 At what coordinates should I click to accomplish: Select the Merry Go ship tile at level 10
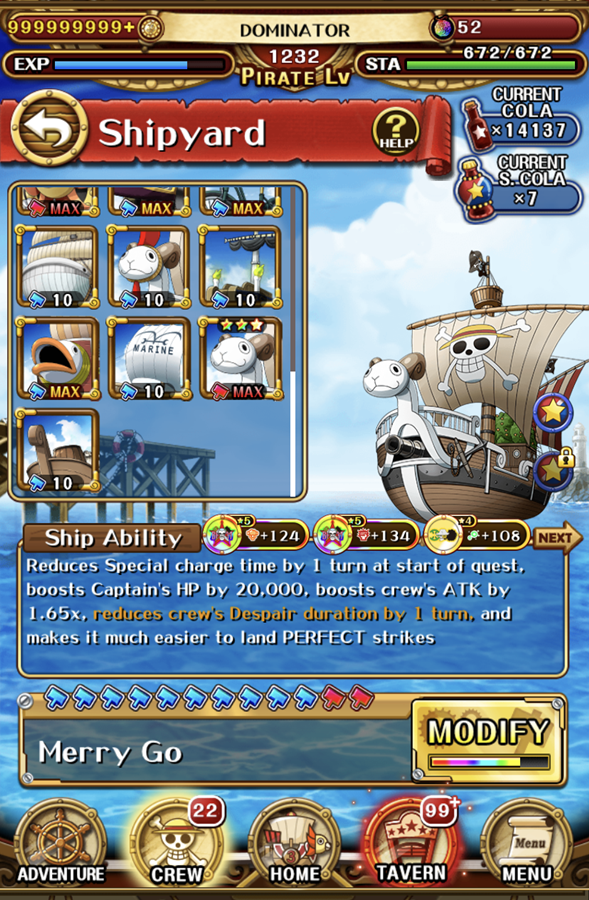[x=149, y=267]
